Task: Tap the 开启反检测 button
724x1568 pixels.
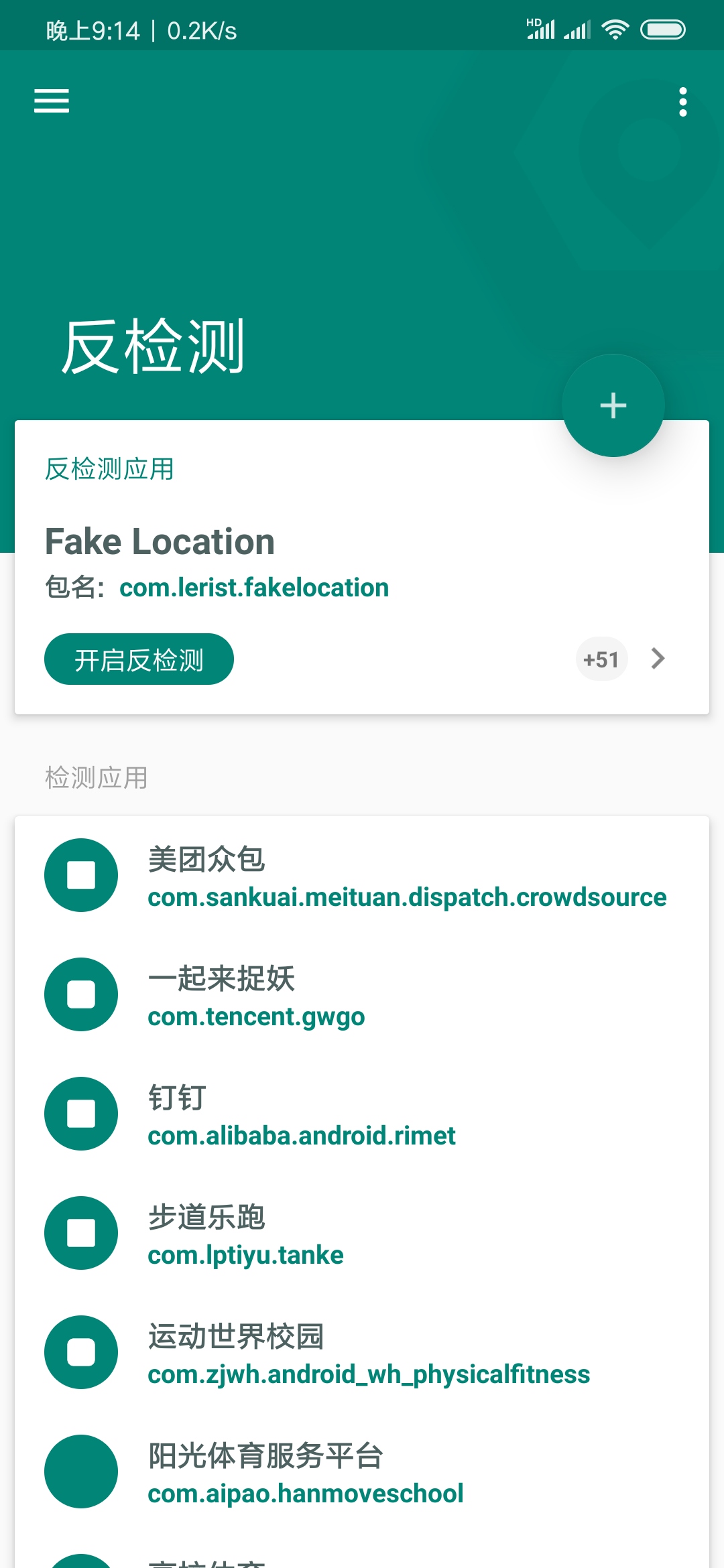Action: click(x=139, y=659)
